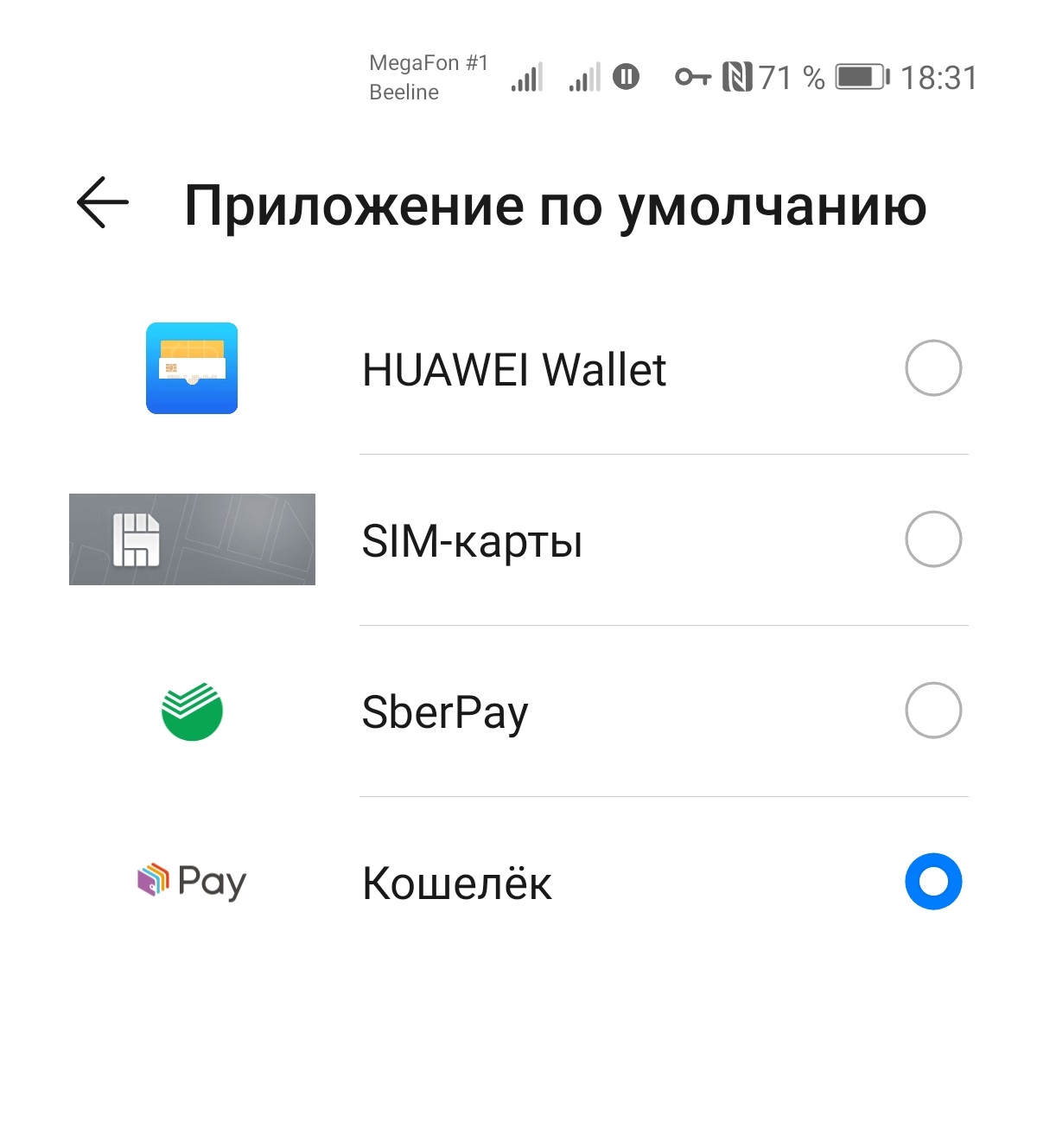Screen dimensions: 1037x1148
Task: Select HUAWEI Wallet as default app
Action: (932, 368)
